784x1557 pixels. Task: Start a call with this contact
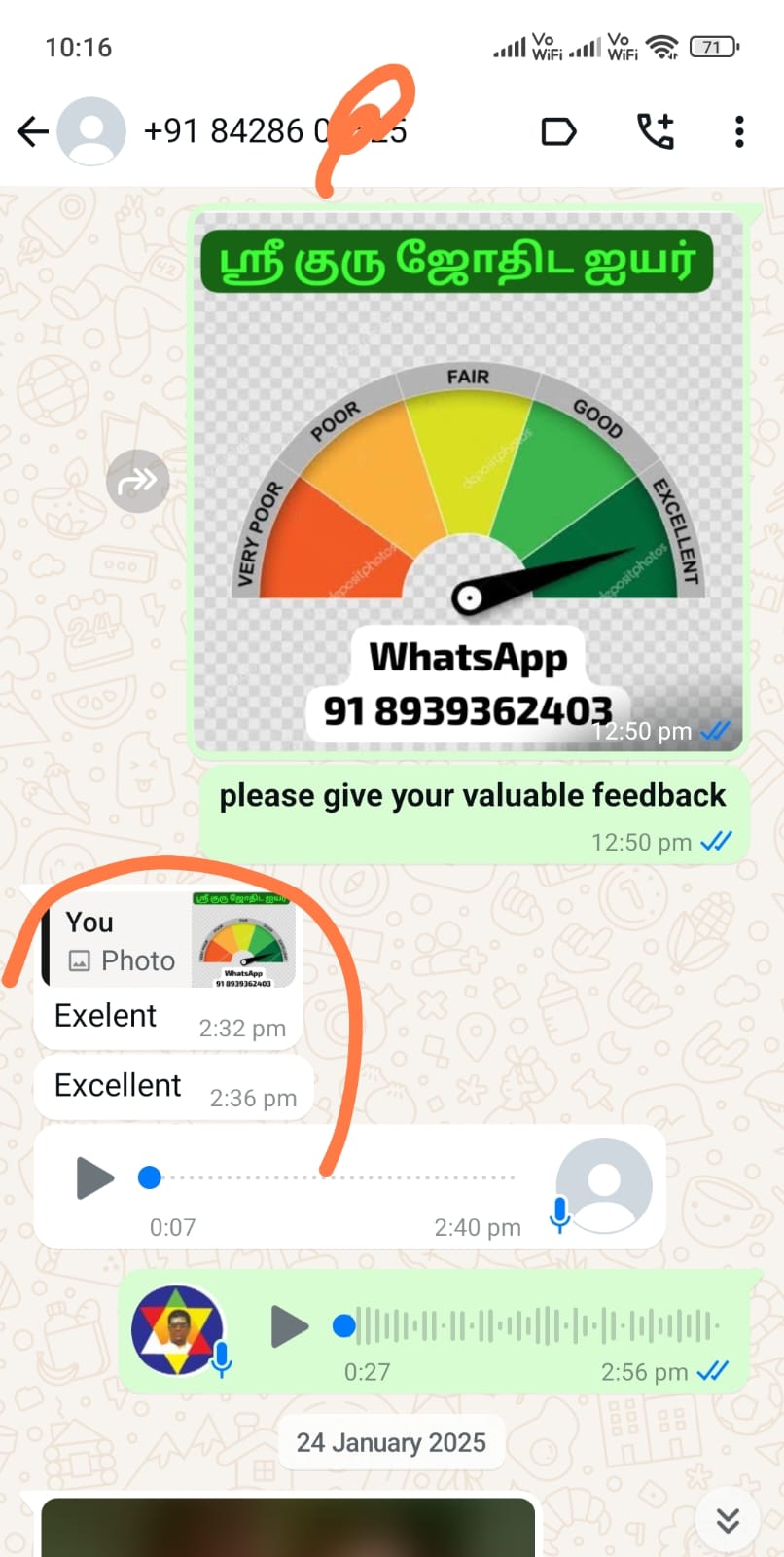click(x=656, y=131)
